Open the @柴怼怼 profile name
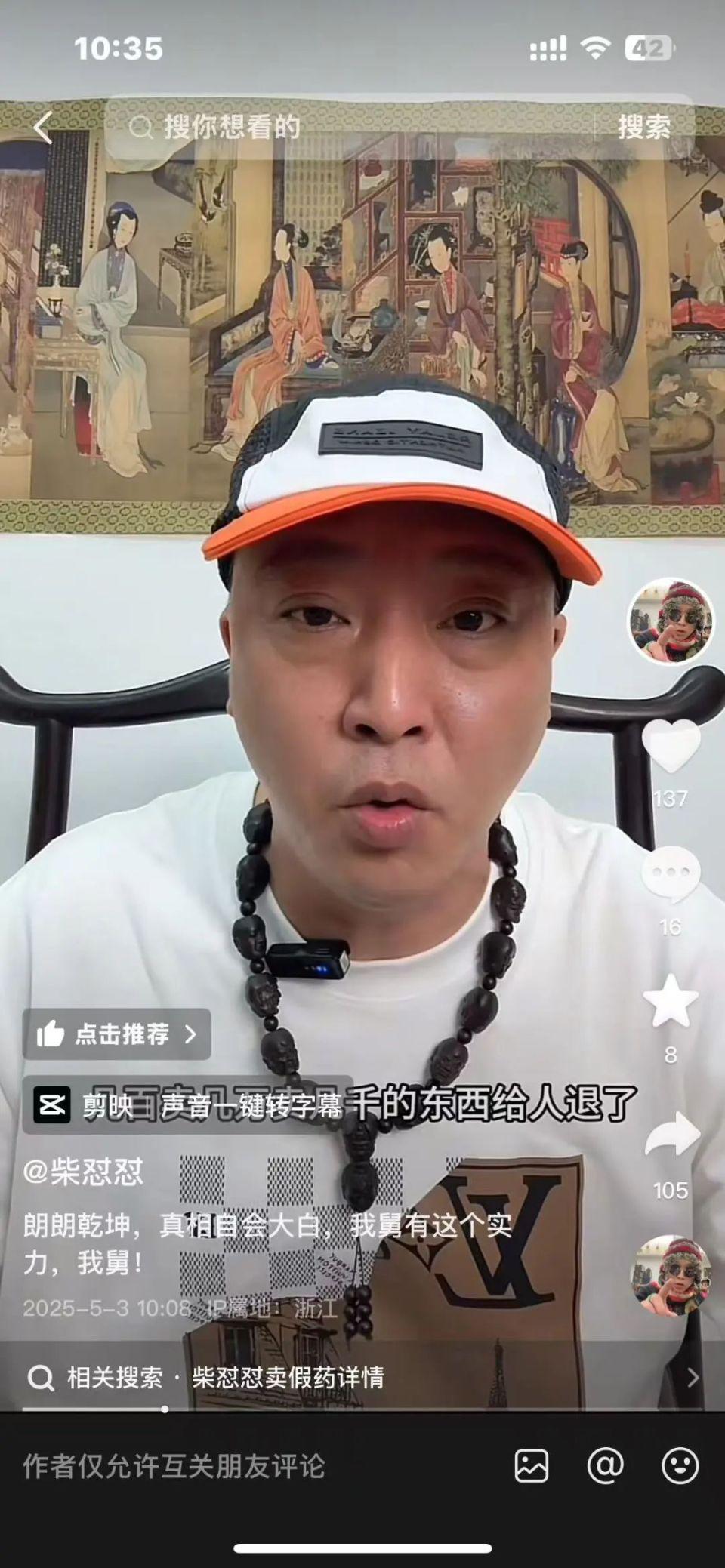 [83, 1172]
